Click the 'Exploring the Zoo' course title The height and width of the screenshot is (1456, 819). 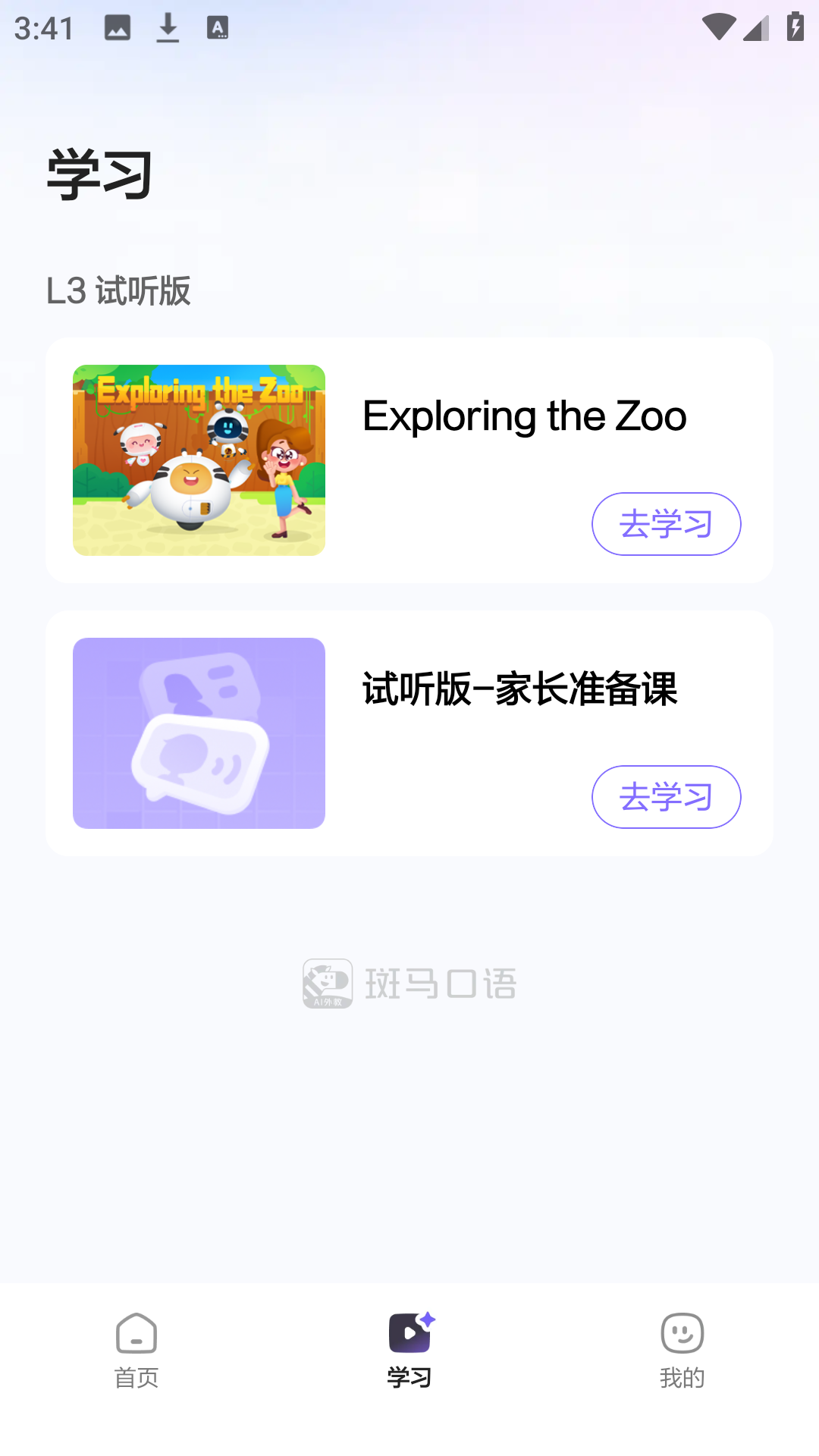click(522, 416)
